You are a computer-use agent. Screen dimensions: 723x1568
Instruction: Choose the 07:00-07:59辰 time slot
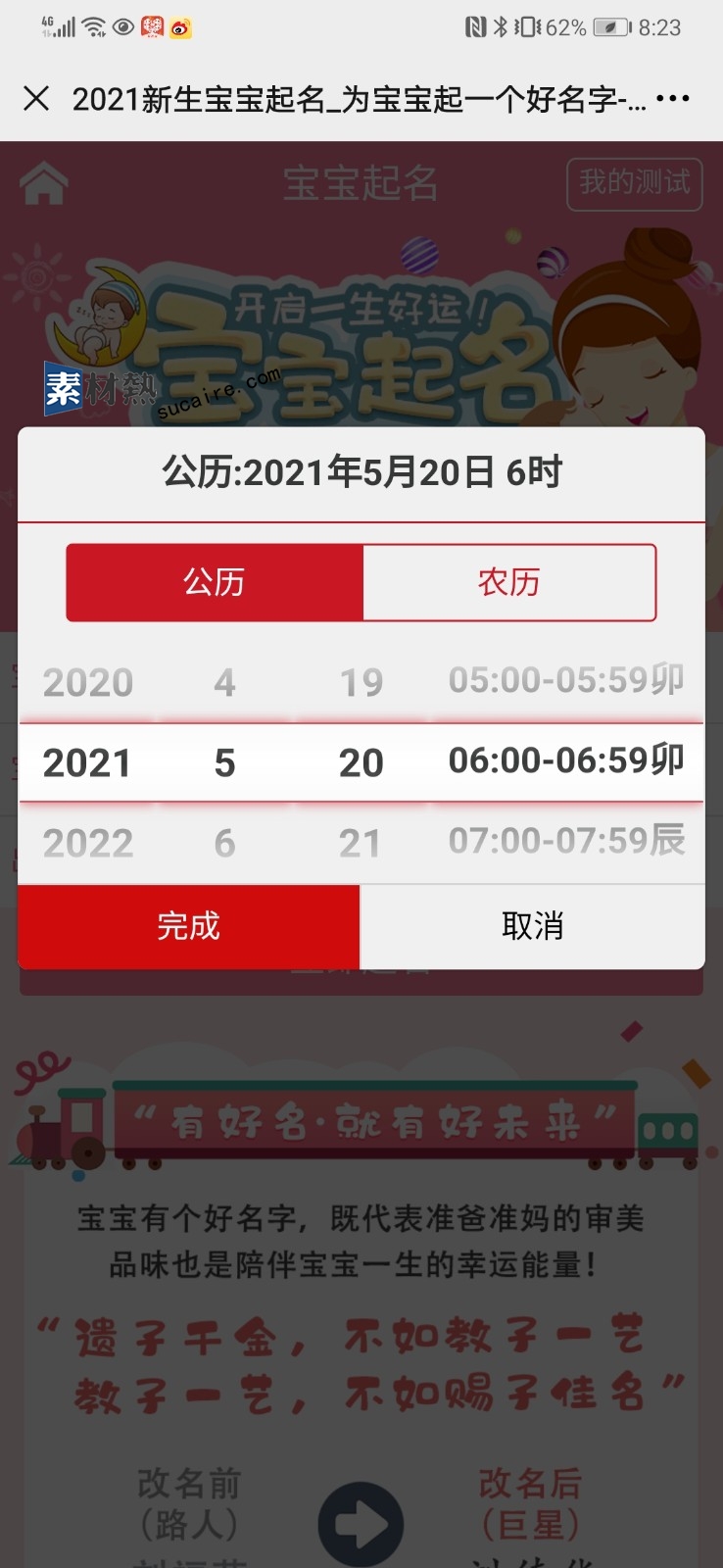tap(566, 841)
